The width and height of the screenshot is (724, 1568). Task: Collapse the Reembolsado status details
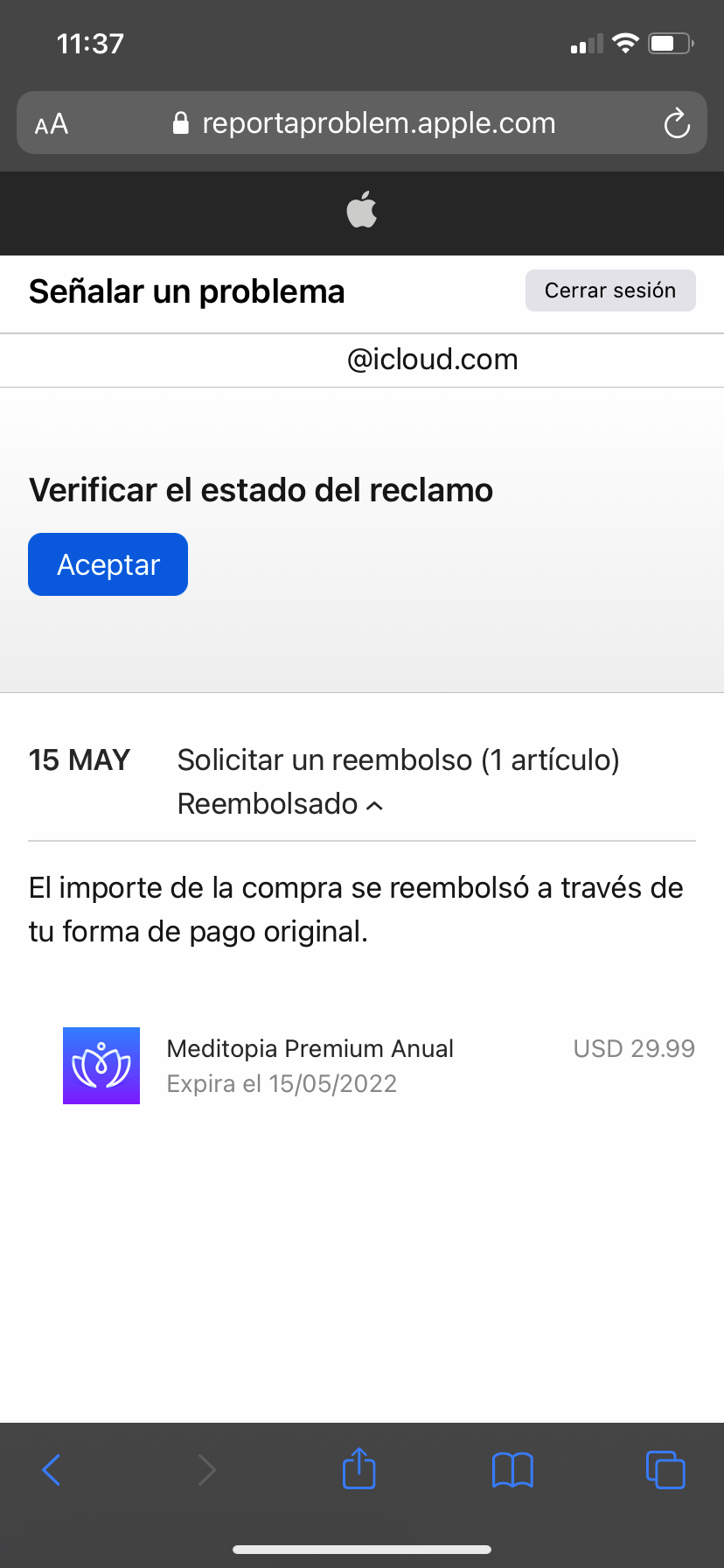tap(281, 804)
